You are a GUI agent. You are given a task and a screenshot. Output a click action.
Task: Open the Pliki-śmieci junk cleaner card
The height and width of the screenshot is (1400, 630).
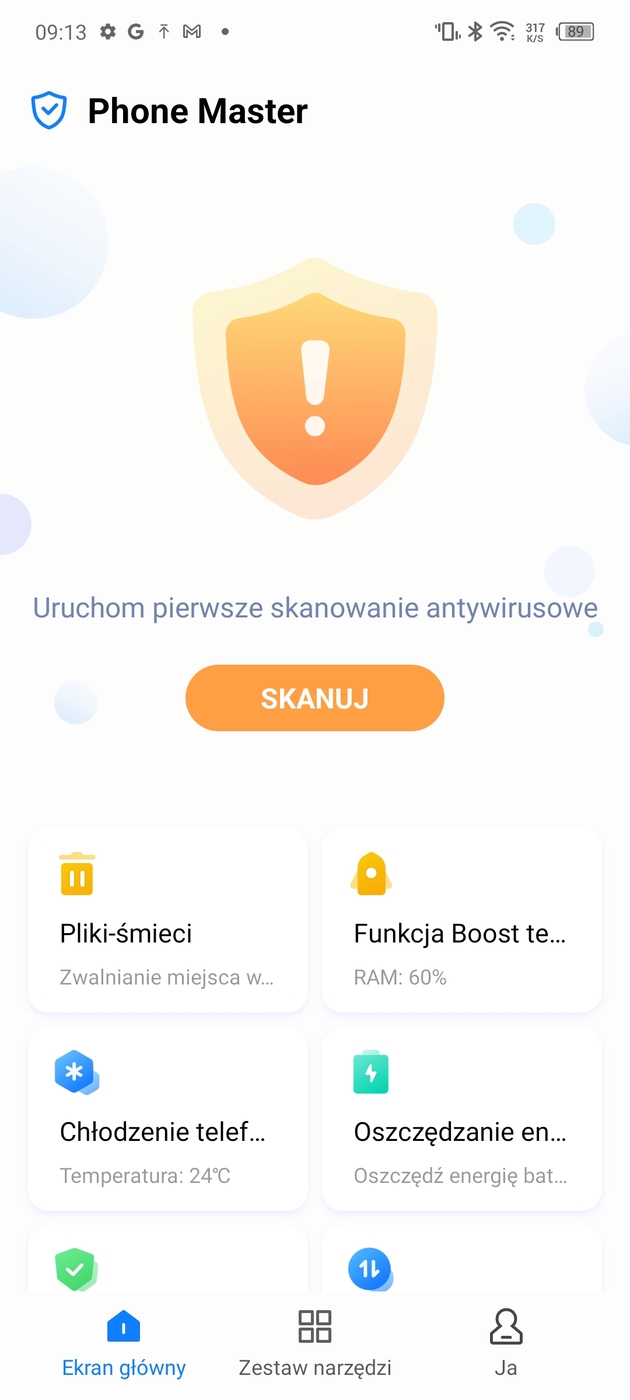tap(168, 920)
